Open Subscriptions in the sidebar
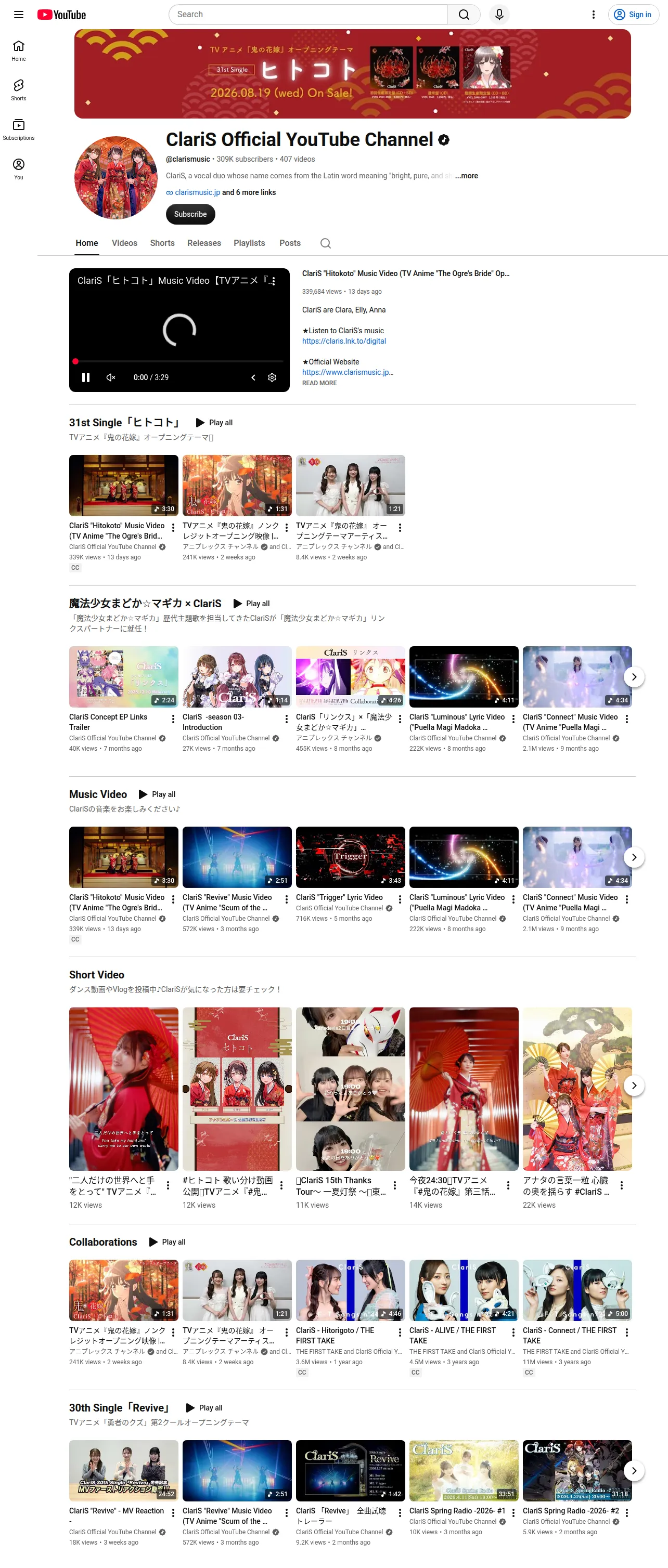 click(x=19, y=129)
